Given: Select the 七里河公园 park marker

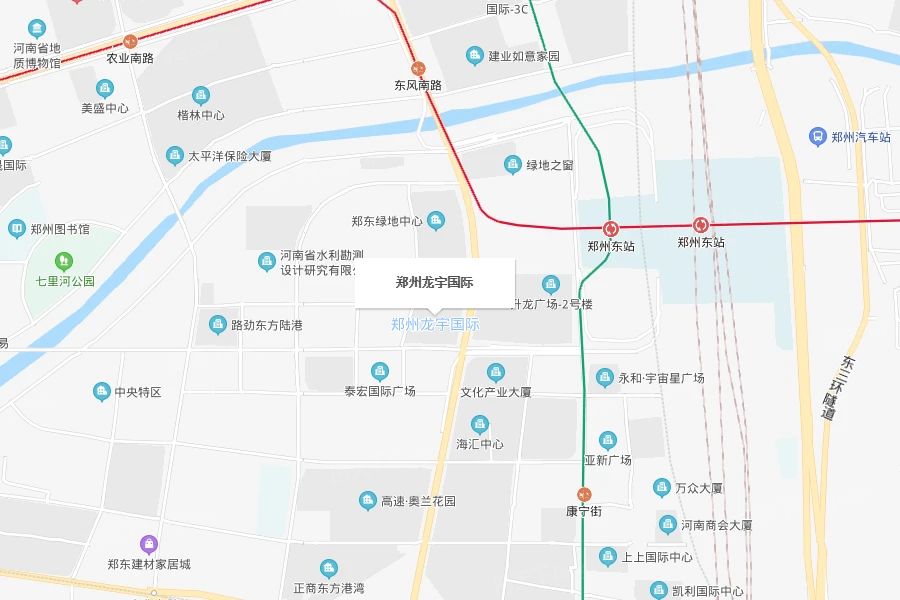Looking at the screenshot, I should 64,262.
